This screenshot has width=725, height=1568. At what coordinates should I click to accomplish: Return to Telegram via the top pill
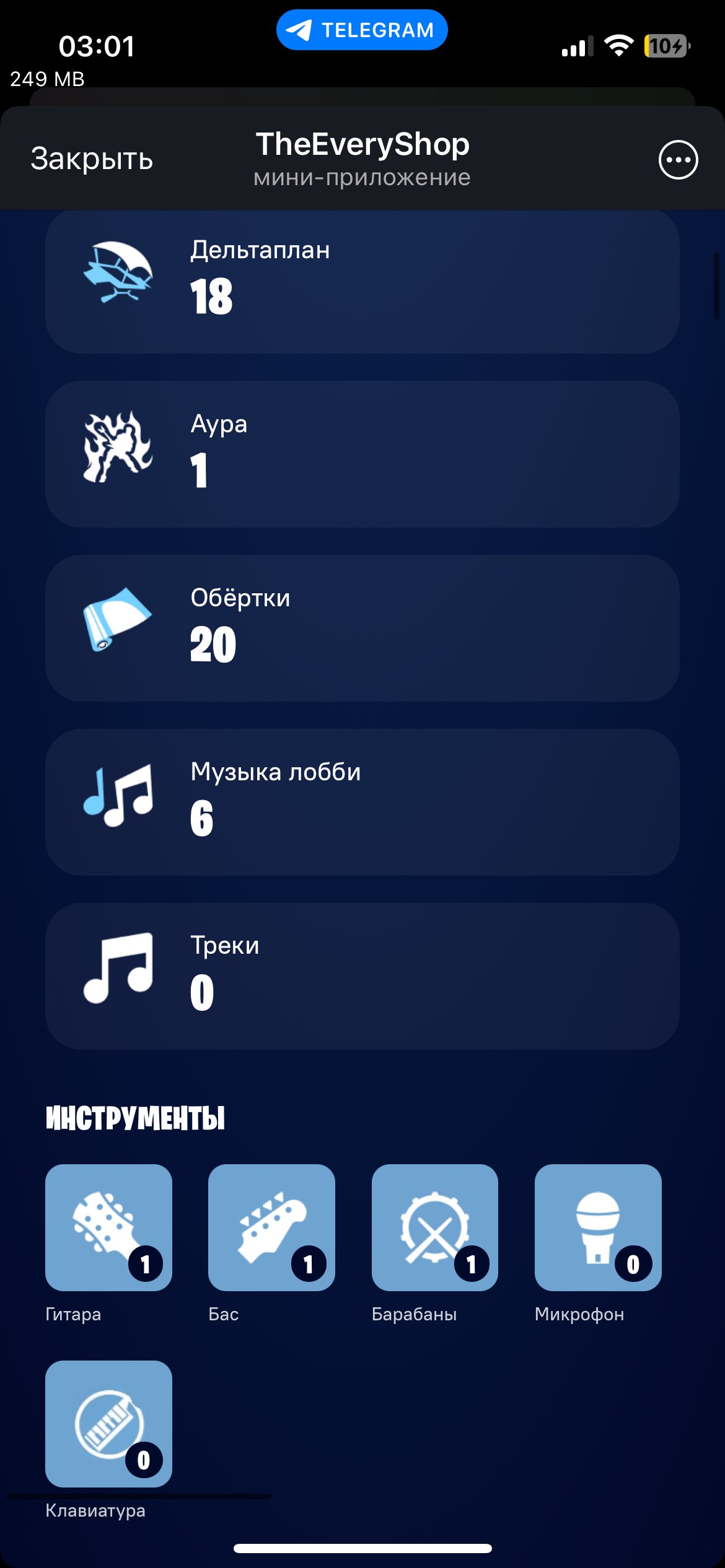pyautogui.click(x=362, y=30)
